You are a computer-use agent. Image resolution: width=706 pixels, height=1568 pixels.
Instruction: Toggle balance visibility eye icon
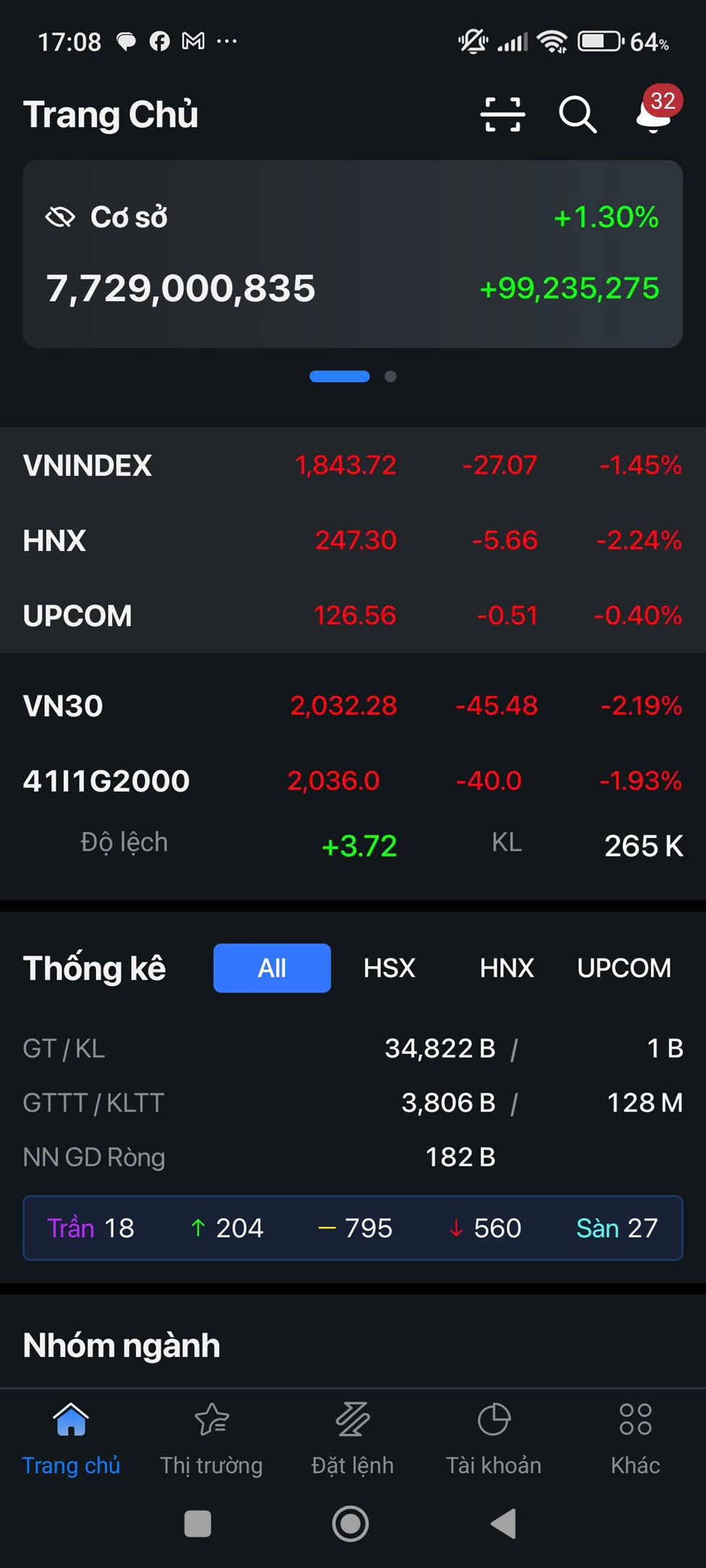(x=60, y=216)
